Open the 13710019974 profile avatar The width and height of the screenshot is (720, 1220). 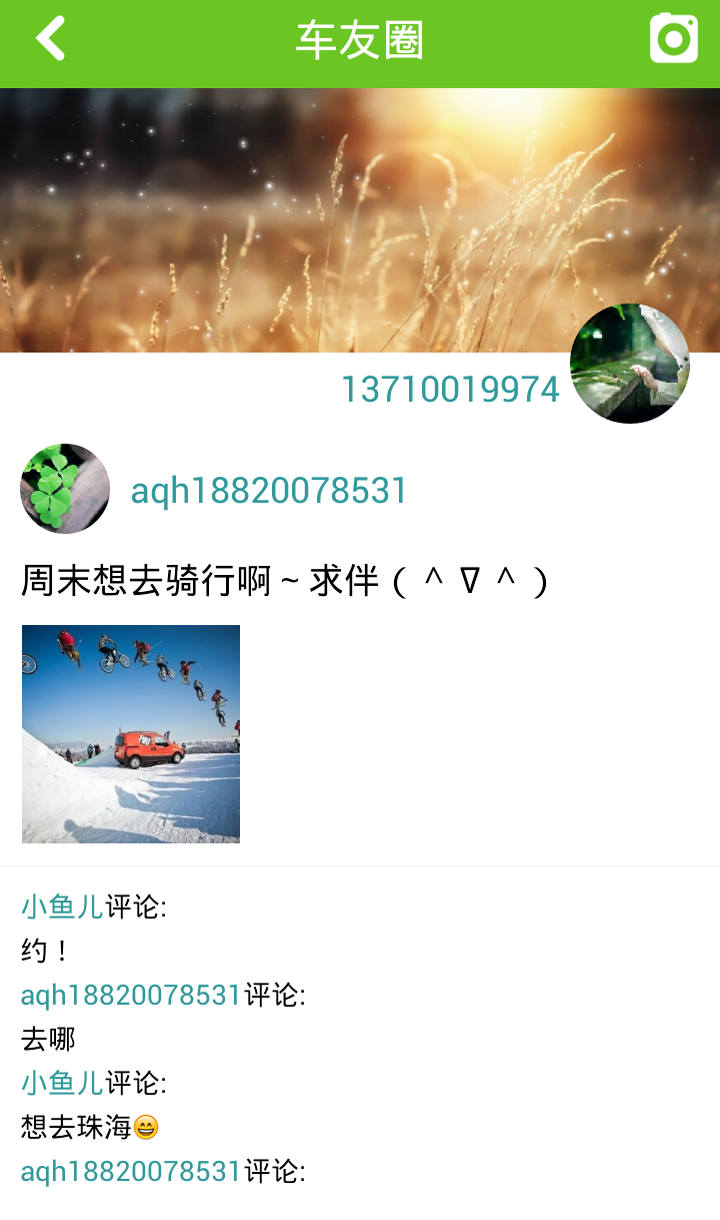tap(629, 364)
